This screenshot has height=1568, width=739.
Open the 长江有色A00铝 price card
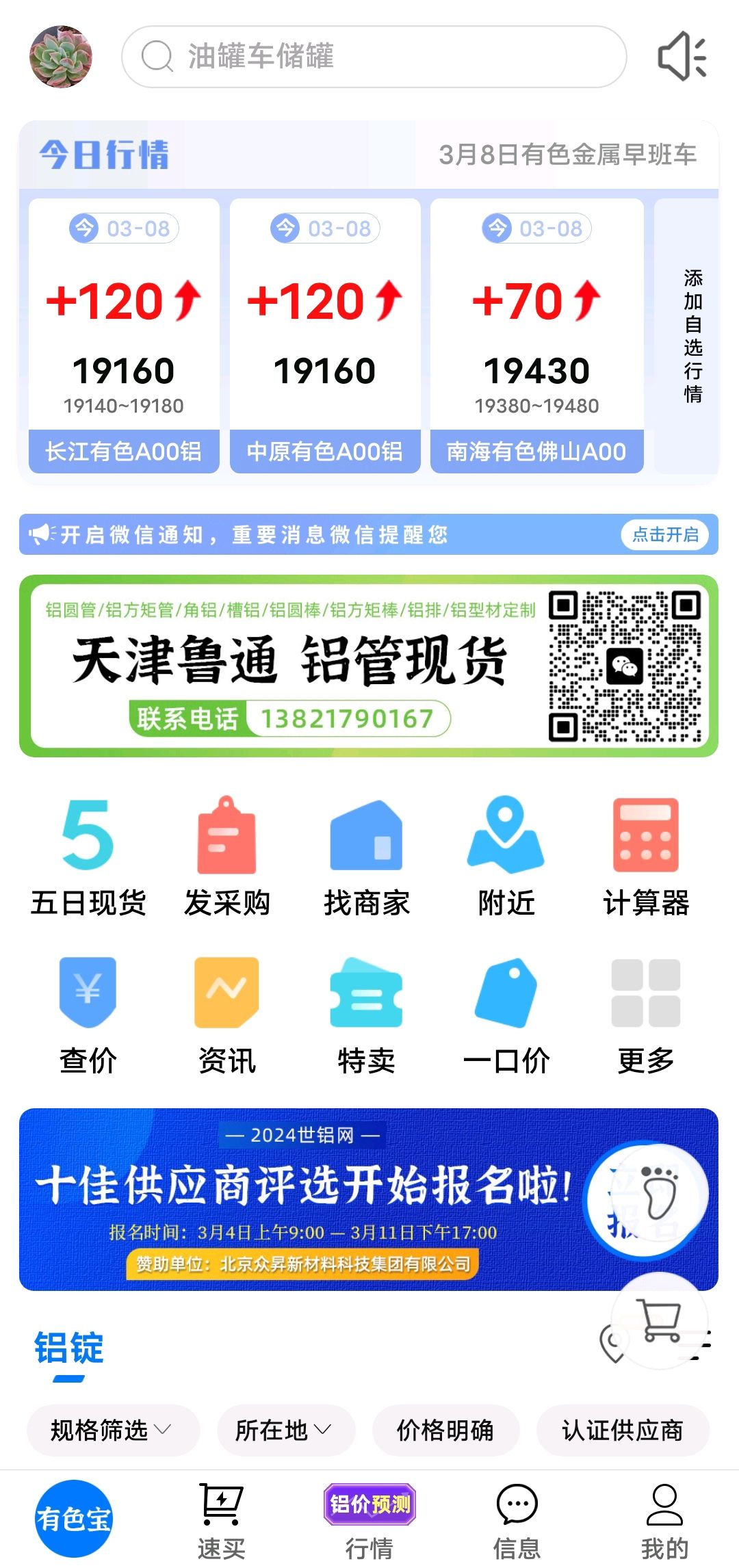click(124, 335)
